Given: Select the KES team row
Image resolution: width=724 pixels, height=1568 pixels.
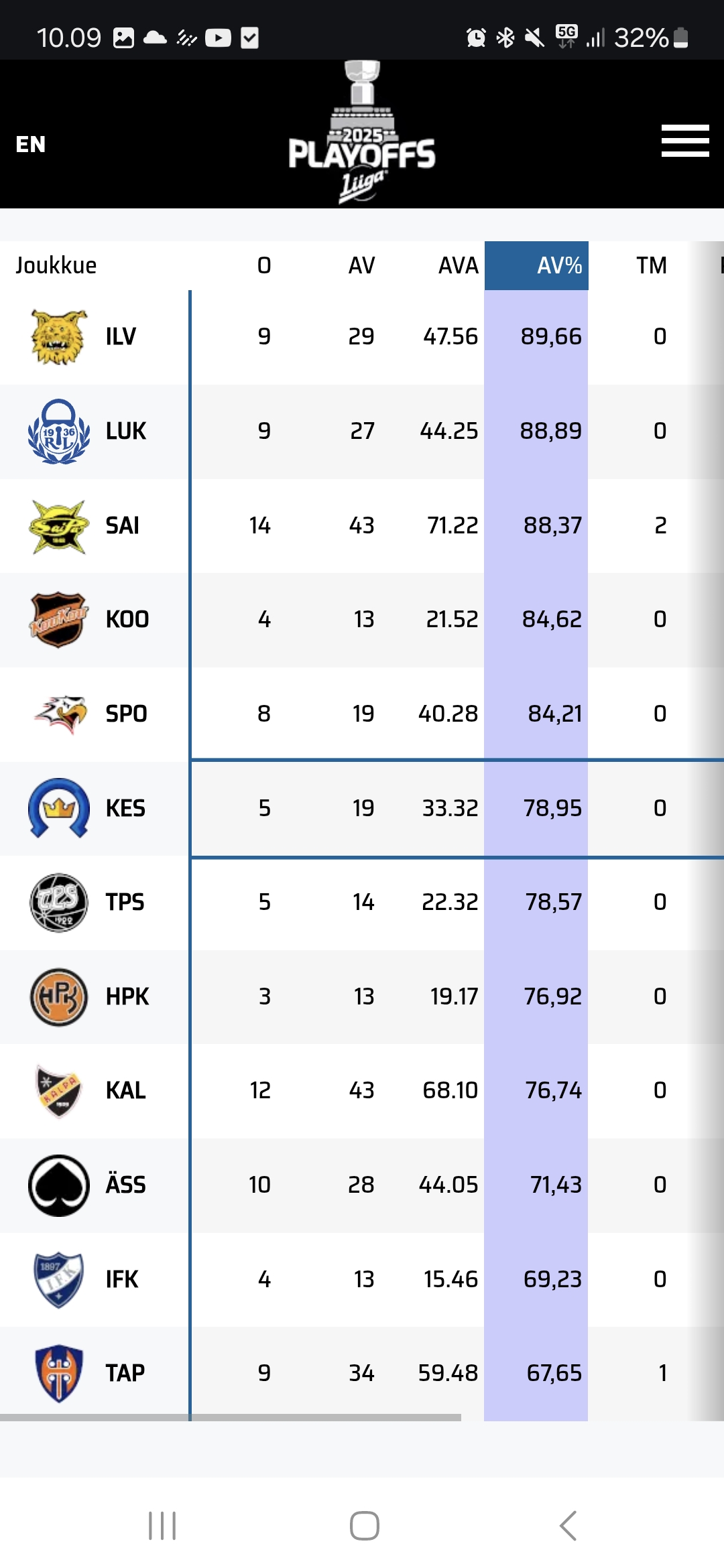Looking at the screenshot, I should 125,808.
